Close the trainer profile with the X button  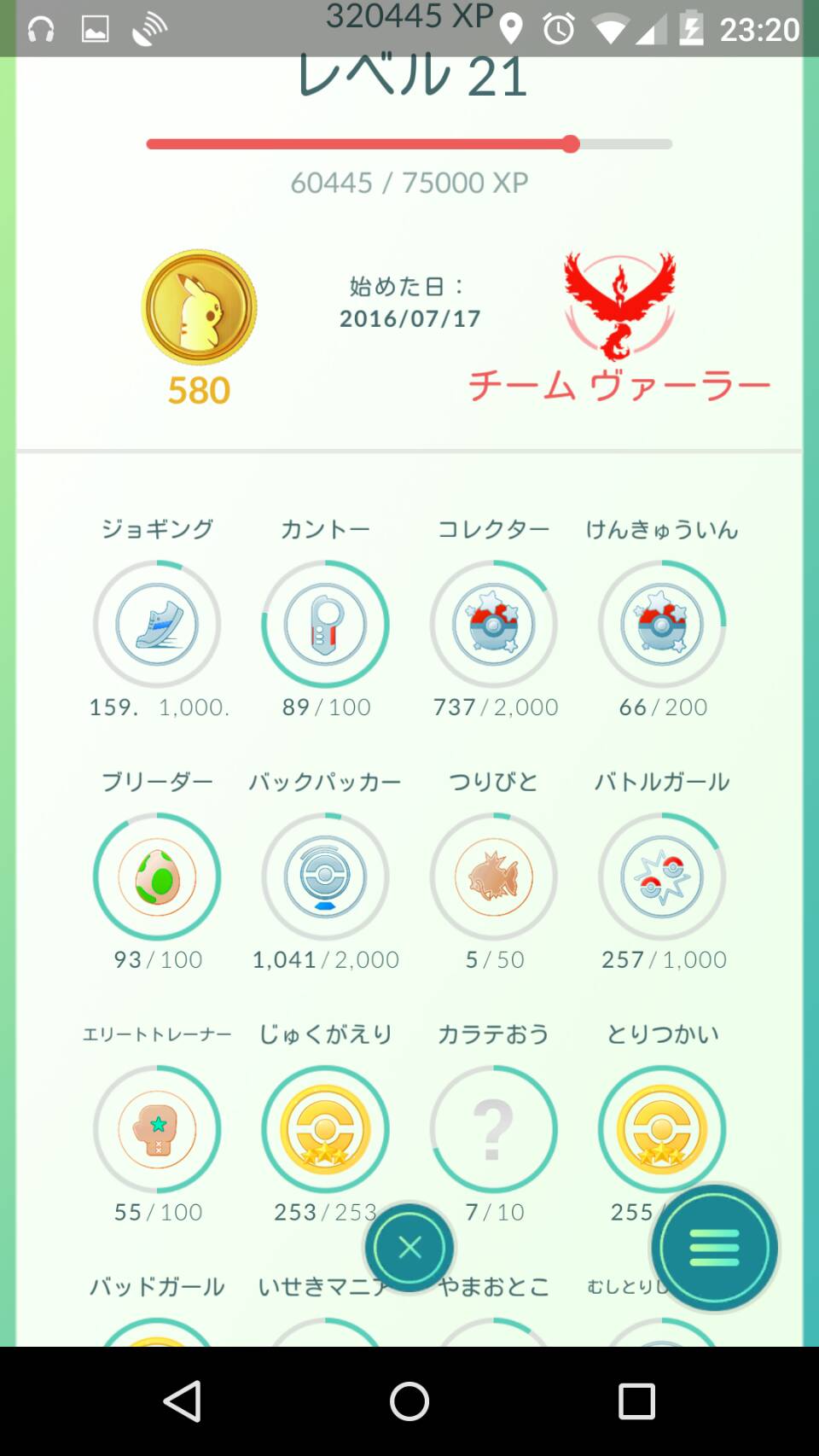(x=409, y=1247)
